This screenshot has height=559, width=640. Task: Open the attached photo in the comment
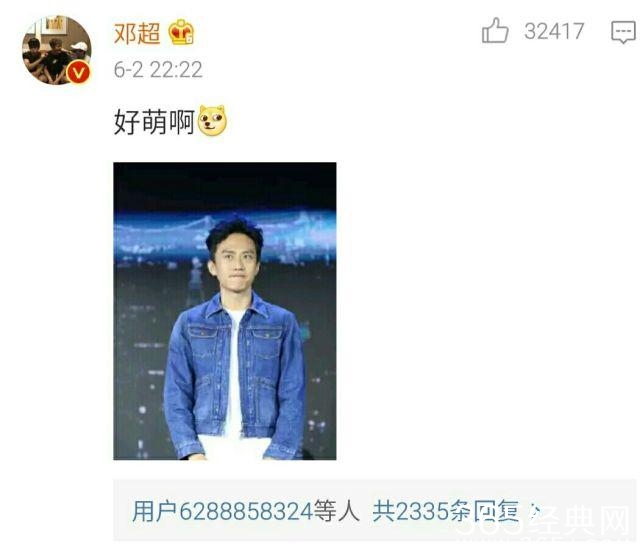[224, 311]
